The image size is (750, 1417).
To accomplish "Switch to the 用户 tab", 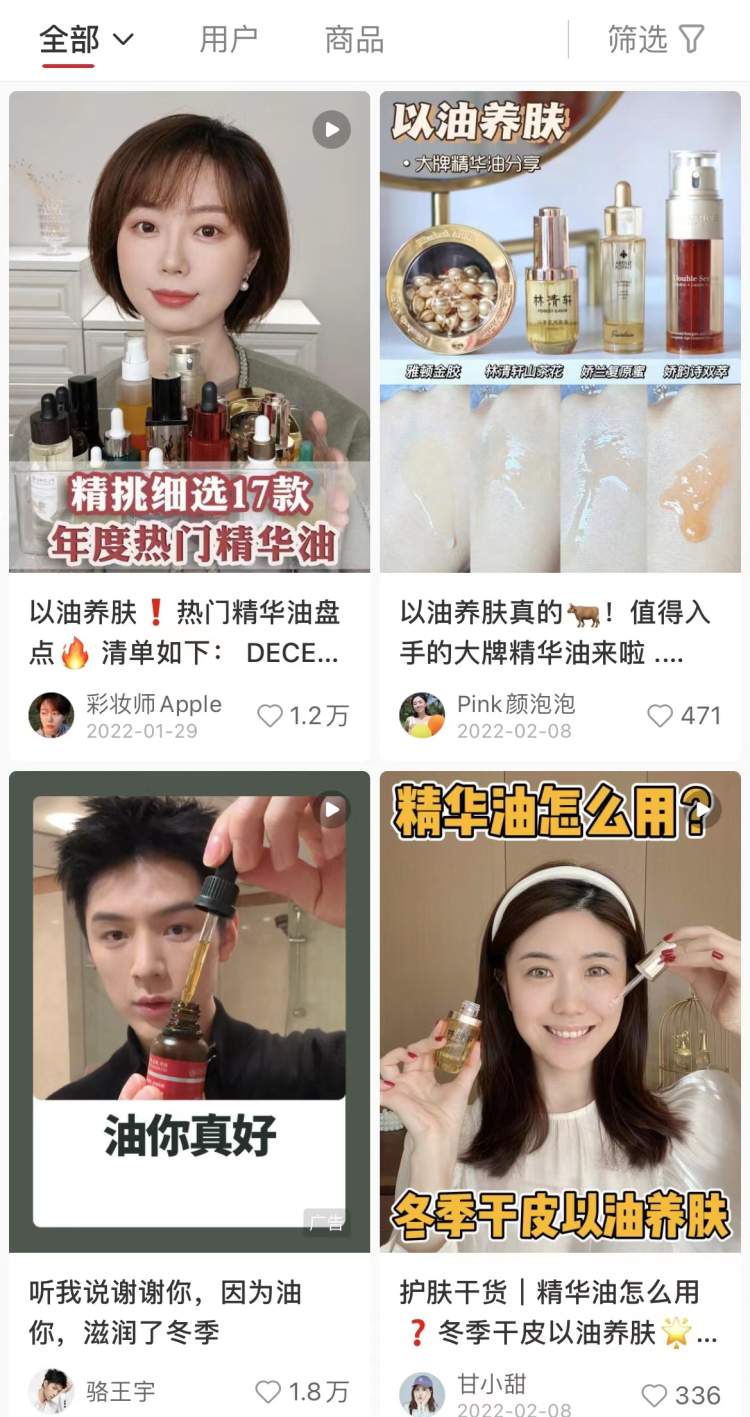I will [x=228, y=40].
